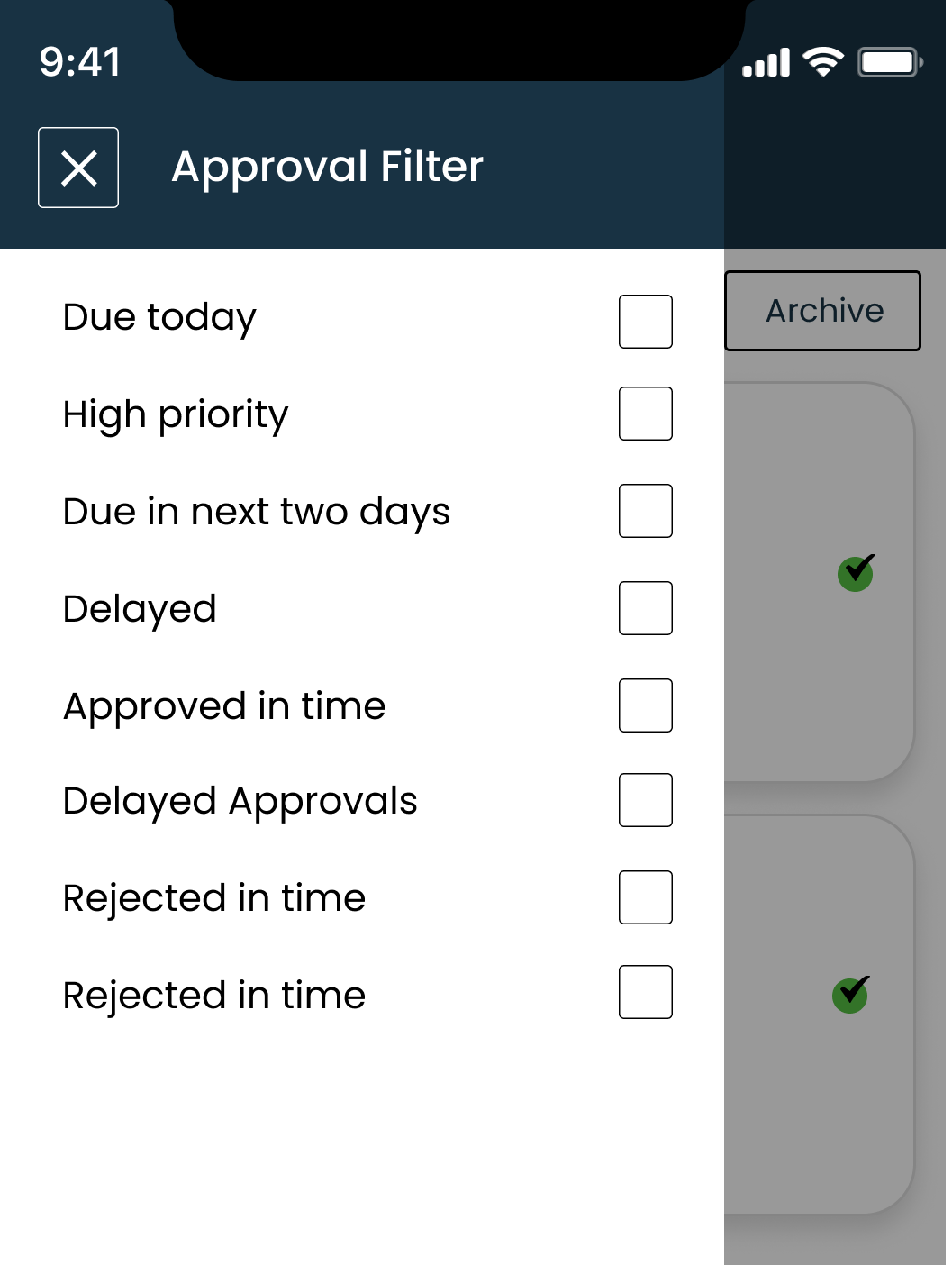The height and width of the screenshot is (1265, 952).
Task: Tap the Archive button
Action: (x=823, y=311)
